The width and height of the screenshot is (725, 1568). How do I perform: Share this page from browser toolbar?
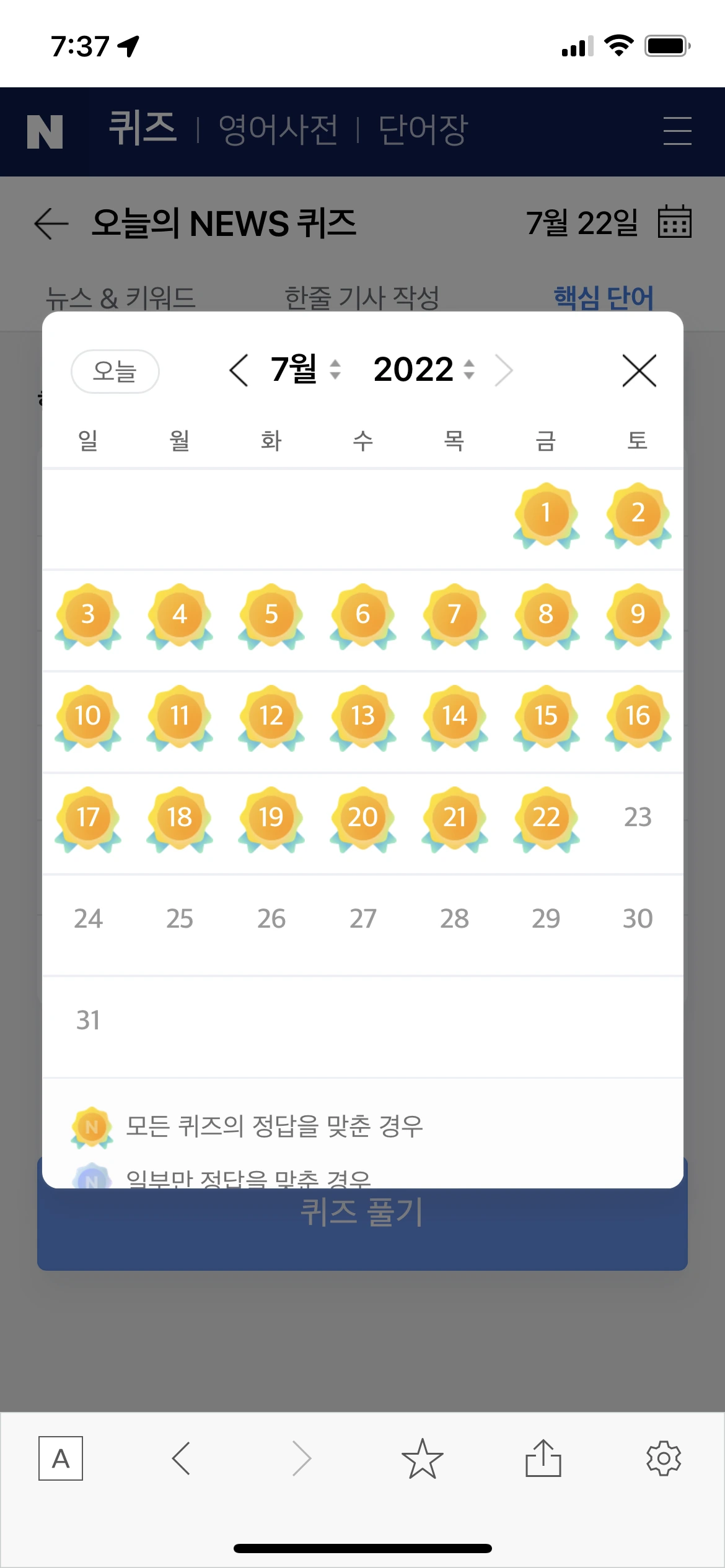click(543, 1458)
